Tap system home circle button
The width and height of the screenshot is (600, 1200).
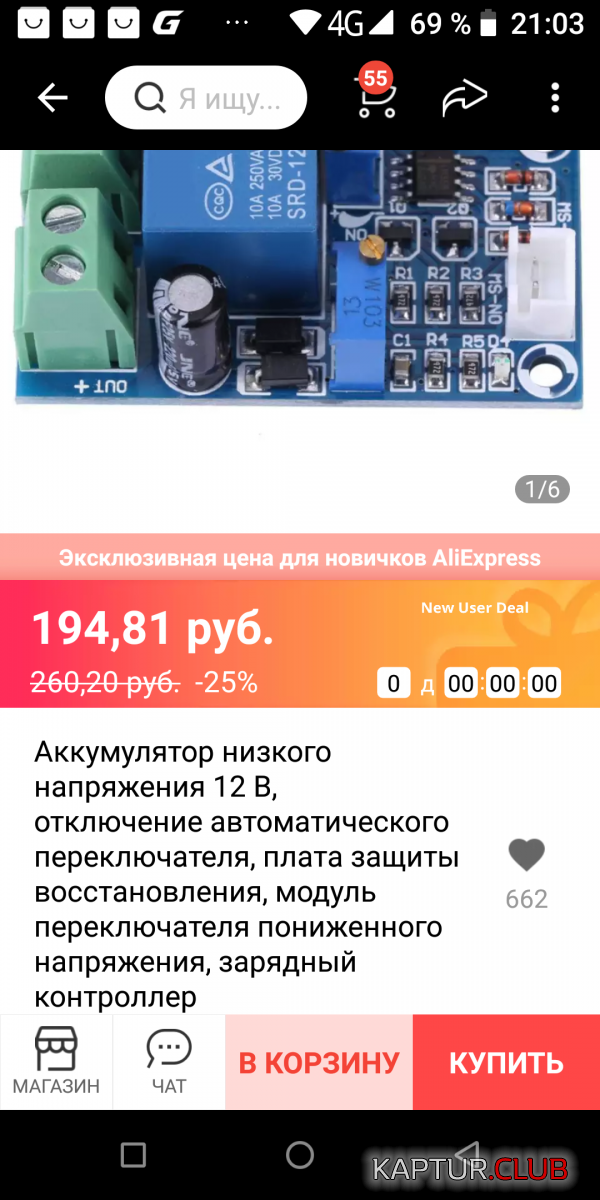(300, 1155)
